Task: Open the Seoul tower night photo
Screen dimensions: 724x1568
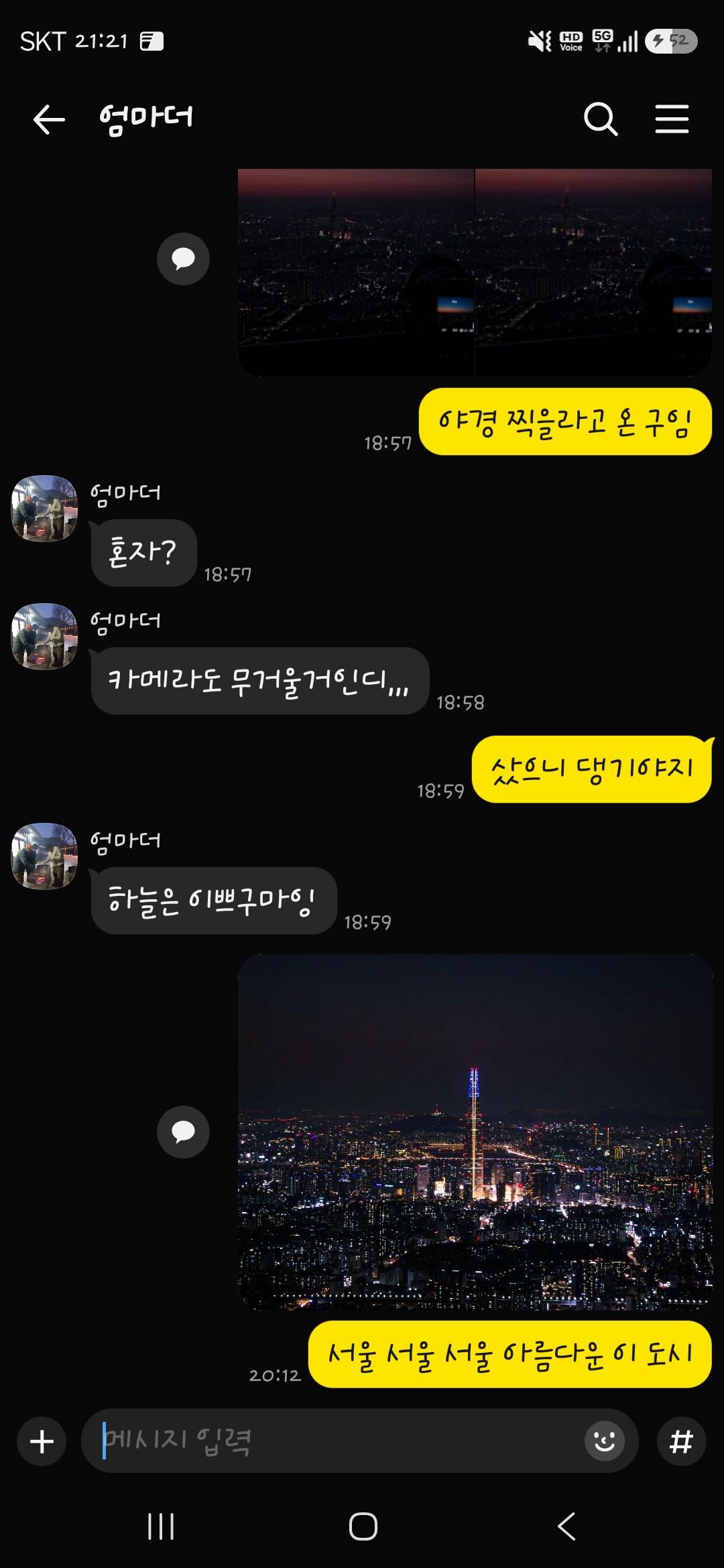Action: point(475,1132)
